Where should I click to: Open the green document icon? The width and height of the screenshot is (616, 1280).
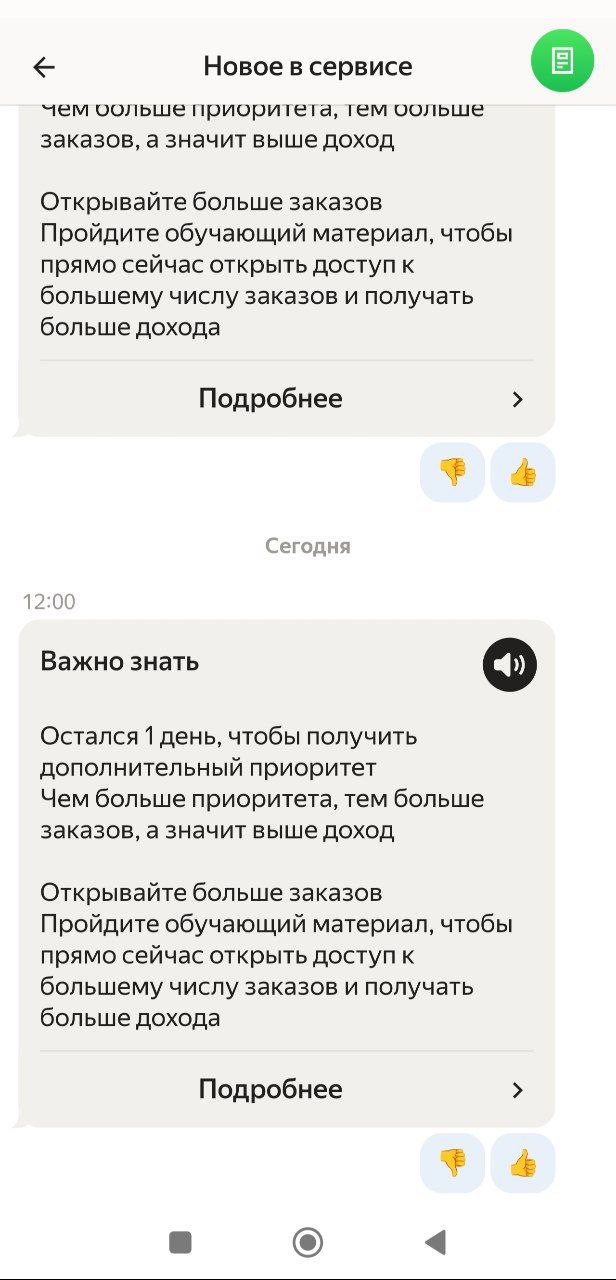[x=562, y=61]
